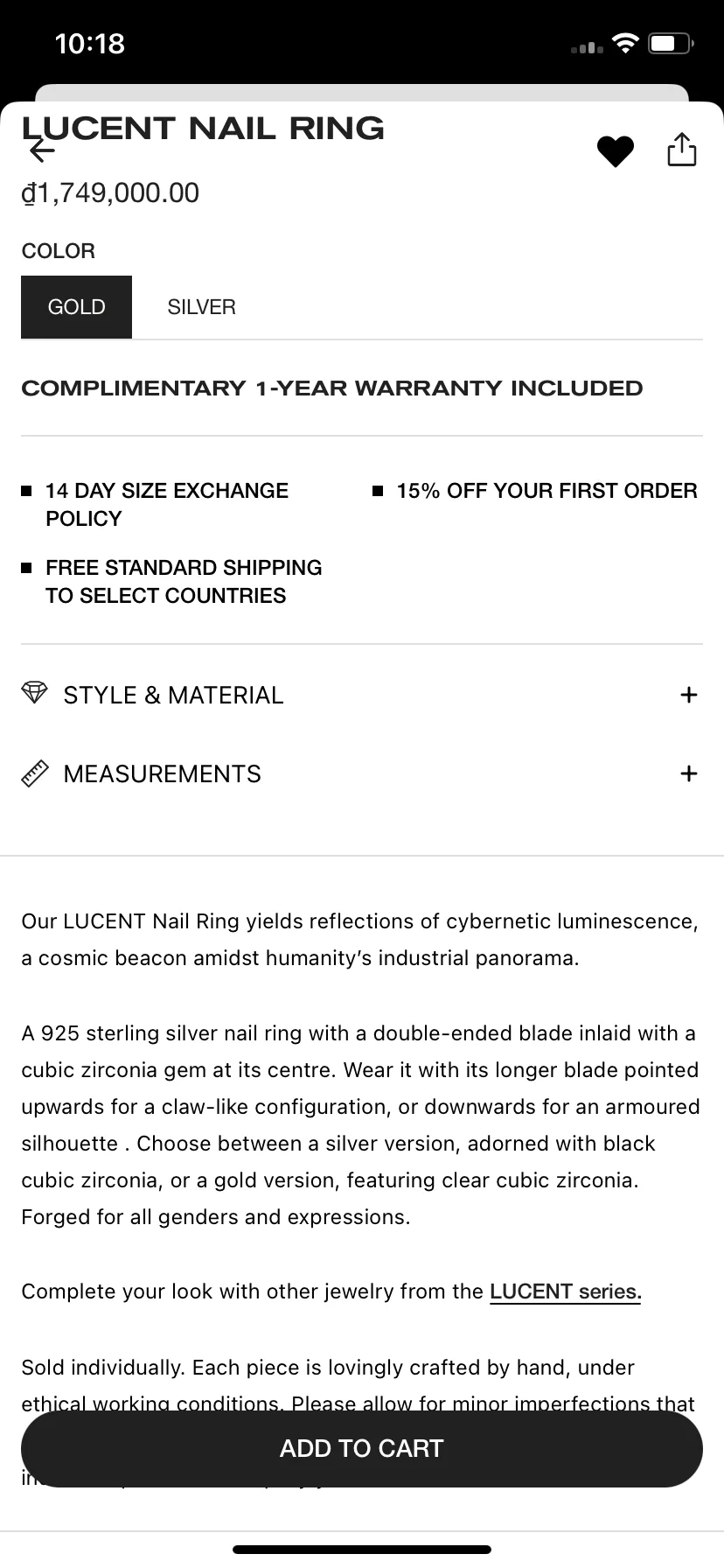Image resolution: width=724 pixels, height=1568 pixels.
Task: Go back using the arrow icon
Action: tap(41, 150)
